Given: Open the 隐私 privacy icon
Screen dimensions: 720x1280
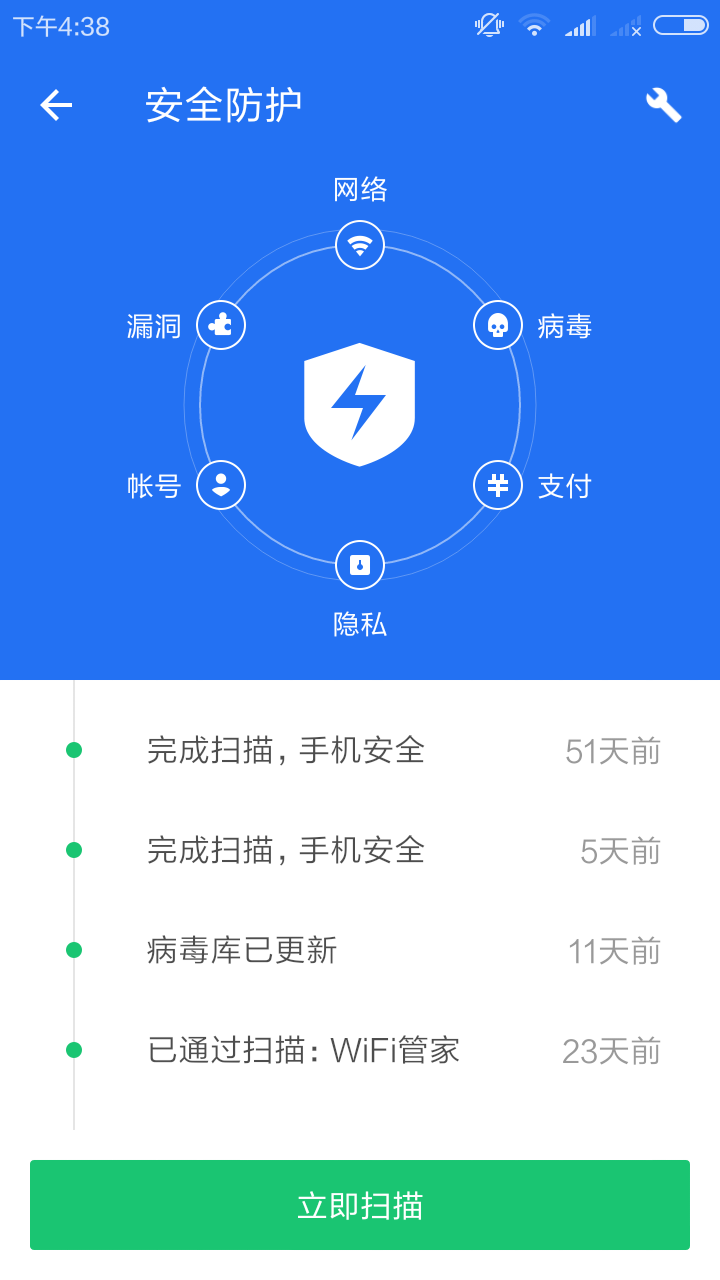Looking at the screenshot, I should [x=360, y=565].
